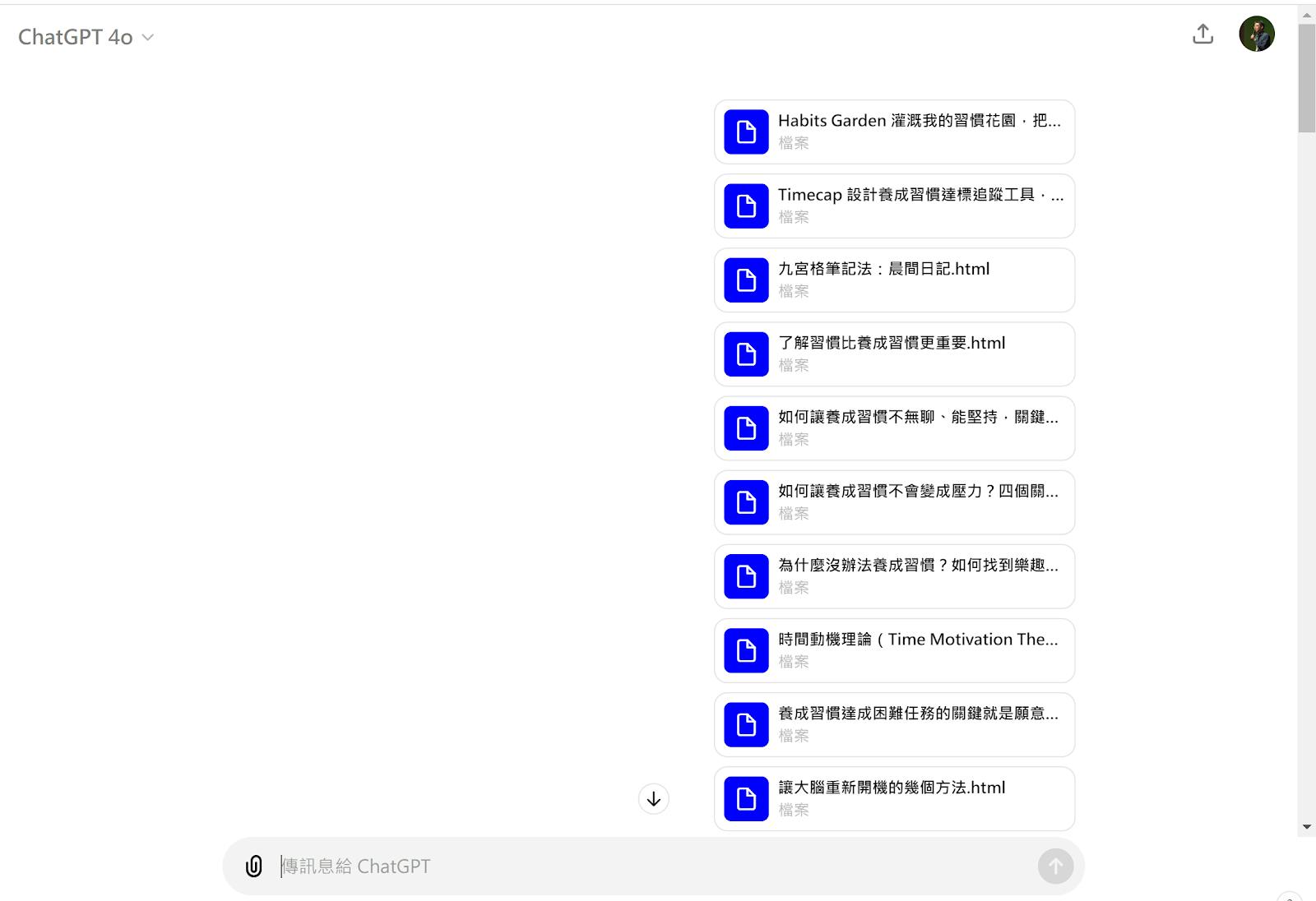Open the ChatGPT 4o model dropdown
This screenshot has height=901, width=1316.
coord(86,37)
